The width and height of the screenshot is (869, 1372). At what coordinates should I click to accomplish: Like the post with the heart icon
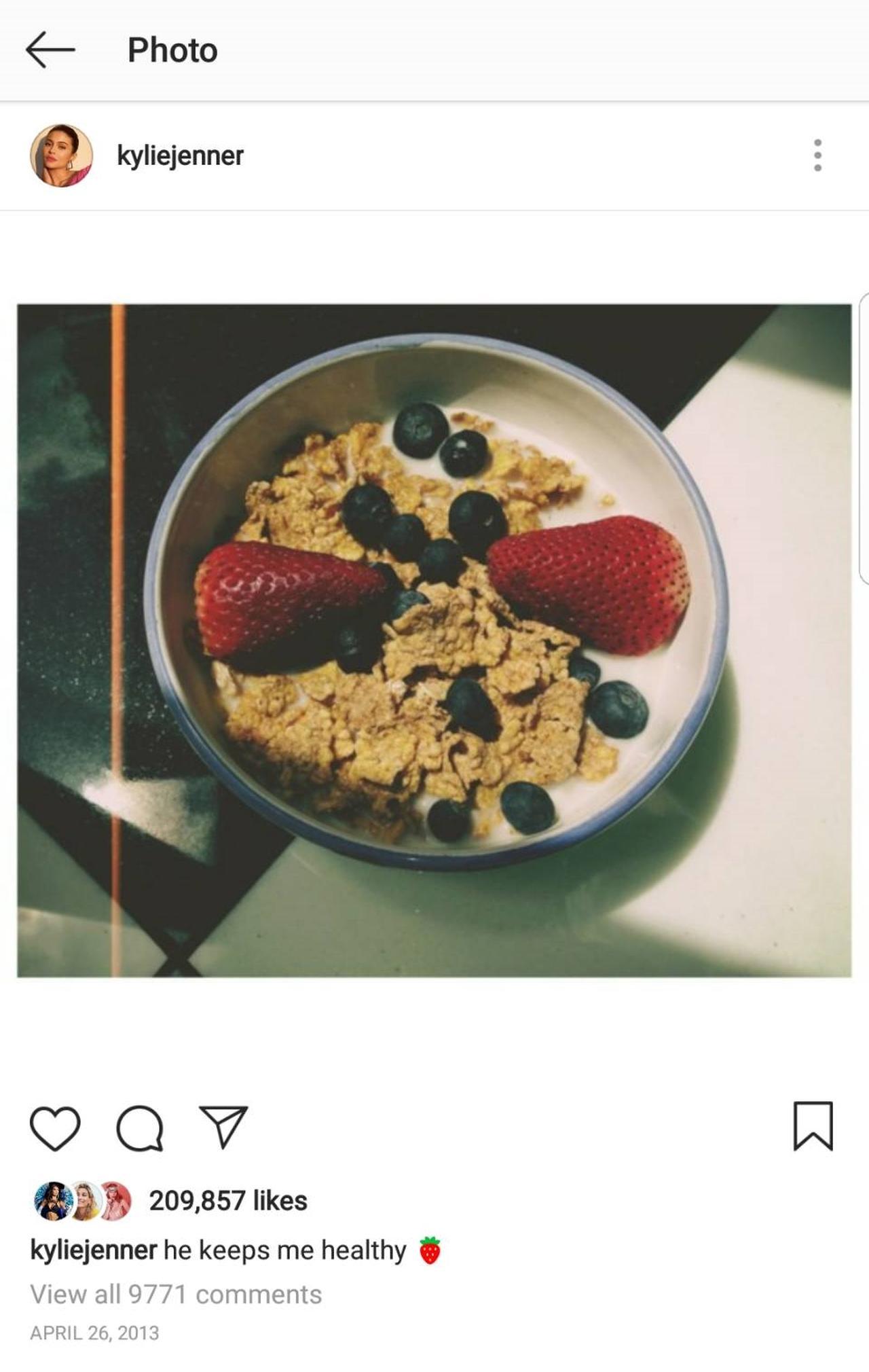click(x=55, y=1128)
